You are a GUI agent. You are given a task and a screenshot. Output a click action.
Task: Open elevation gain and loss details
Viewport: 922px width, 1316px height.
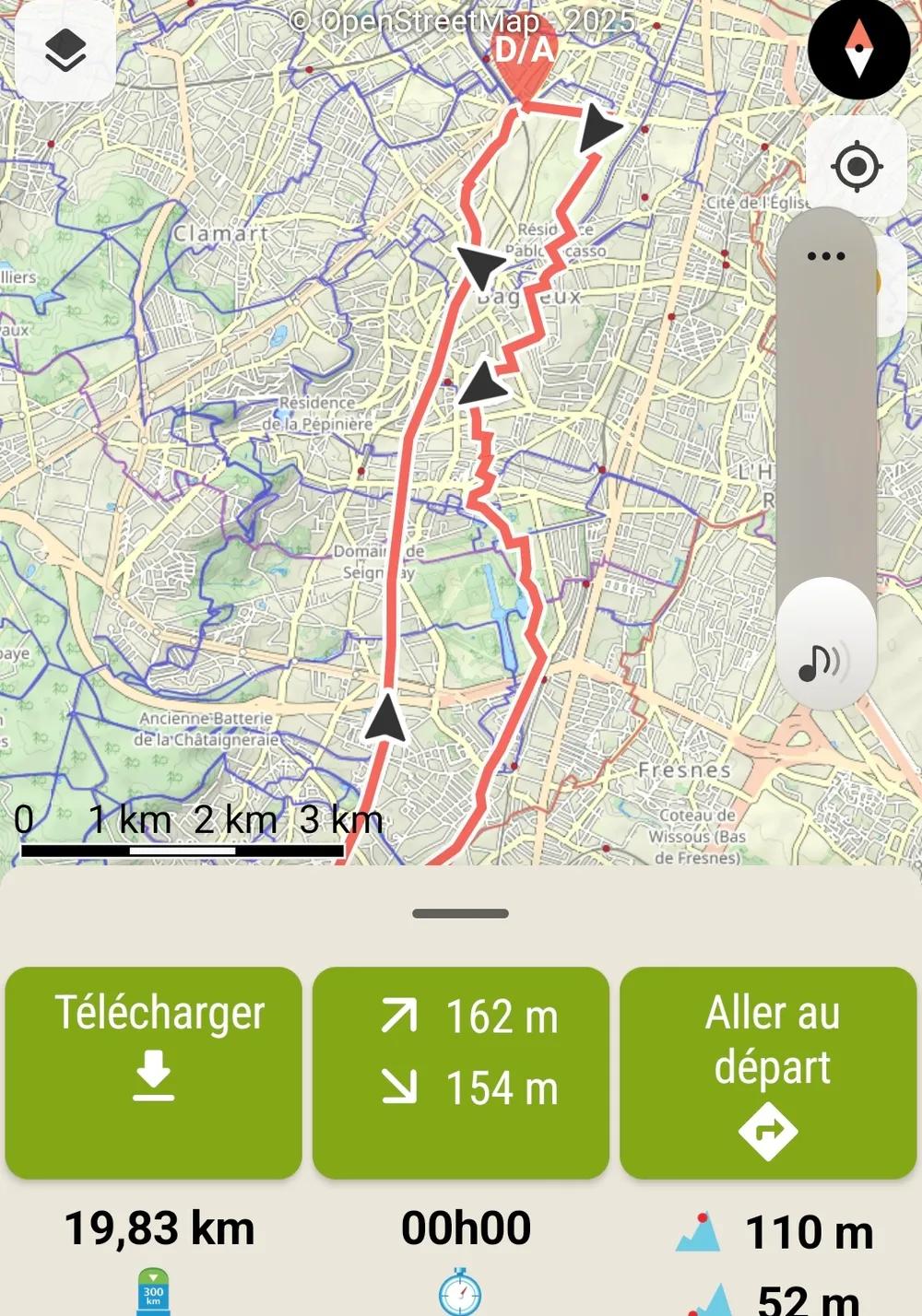461,1072
